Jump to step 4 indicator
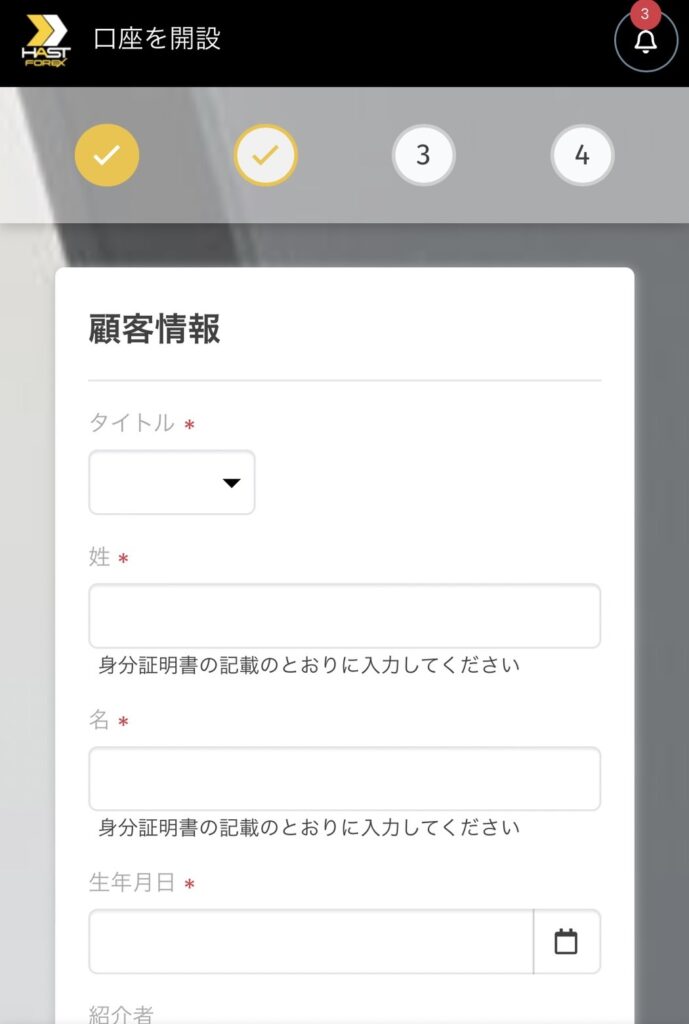689x1024 pixels. (582, 156)
